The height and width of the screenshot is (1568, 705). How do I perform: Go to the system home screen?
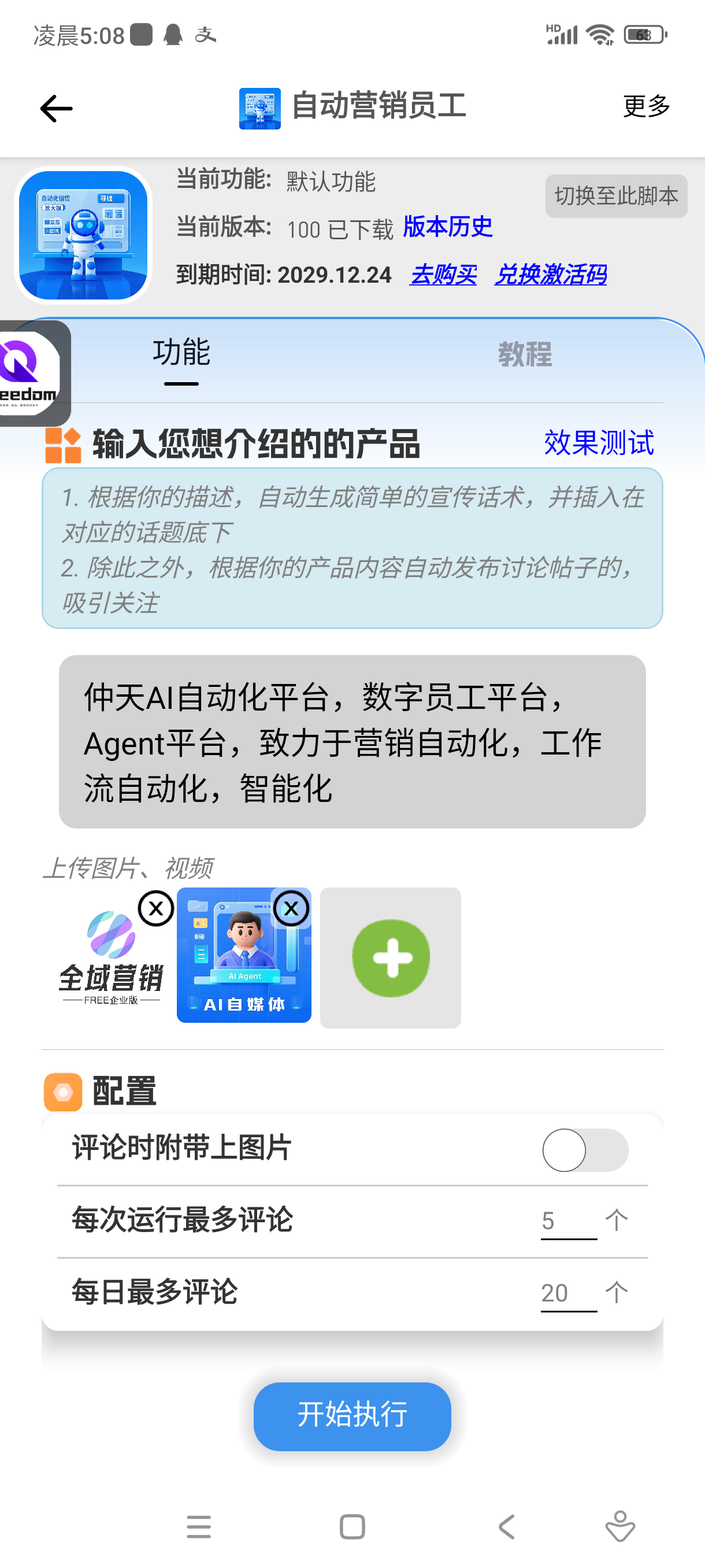[x=352, y=1526]
